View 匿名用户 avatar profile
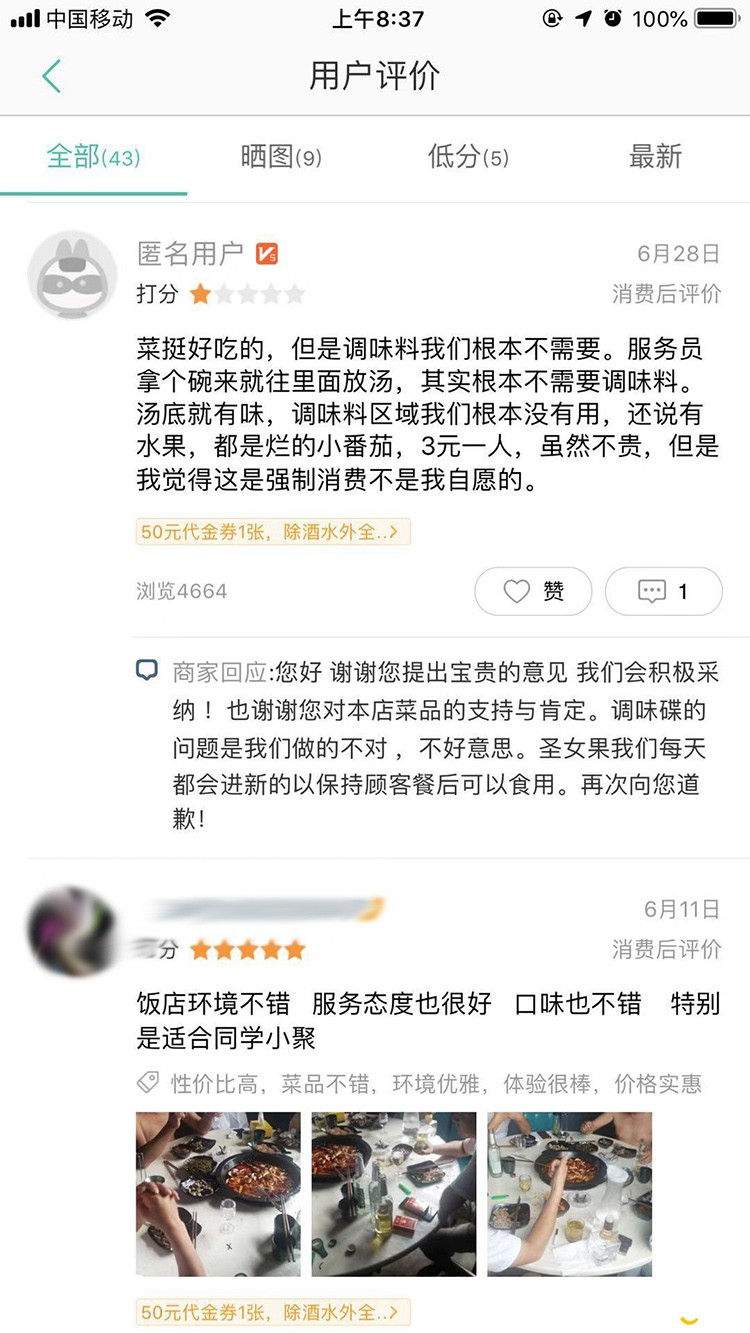 pos(72,276)
